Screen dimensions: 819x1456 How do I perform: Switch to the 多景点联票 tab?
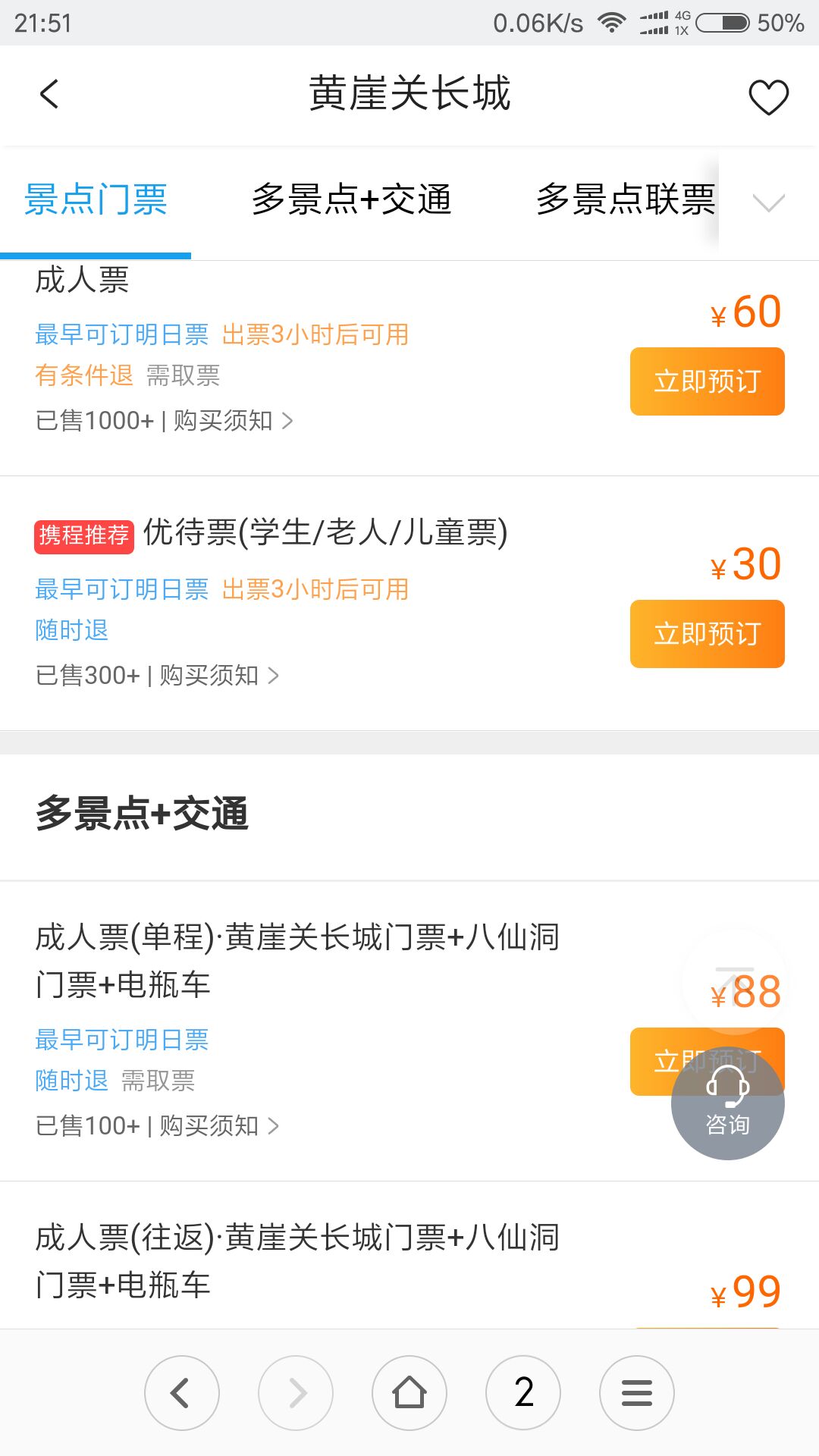[x=626, y=200]
